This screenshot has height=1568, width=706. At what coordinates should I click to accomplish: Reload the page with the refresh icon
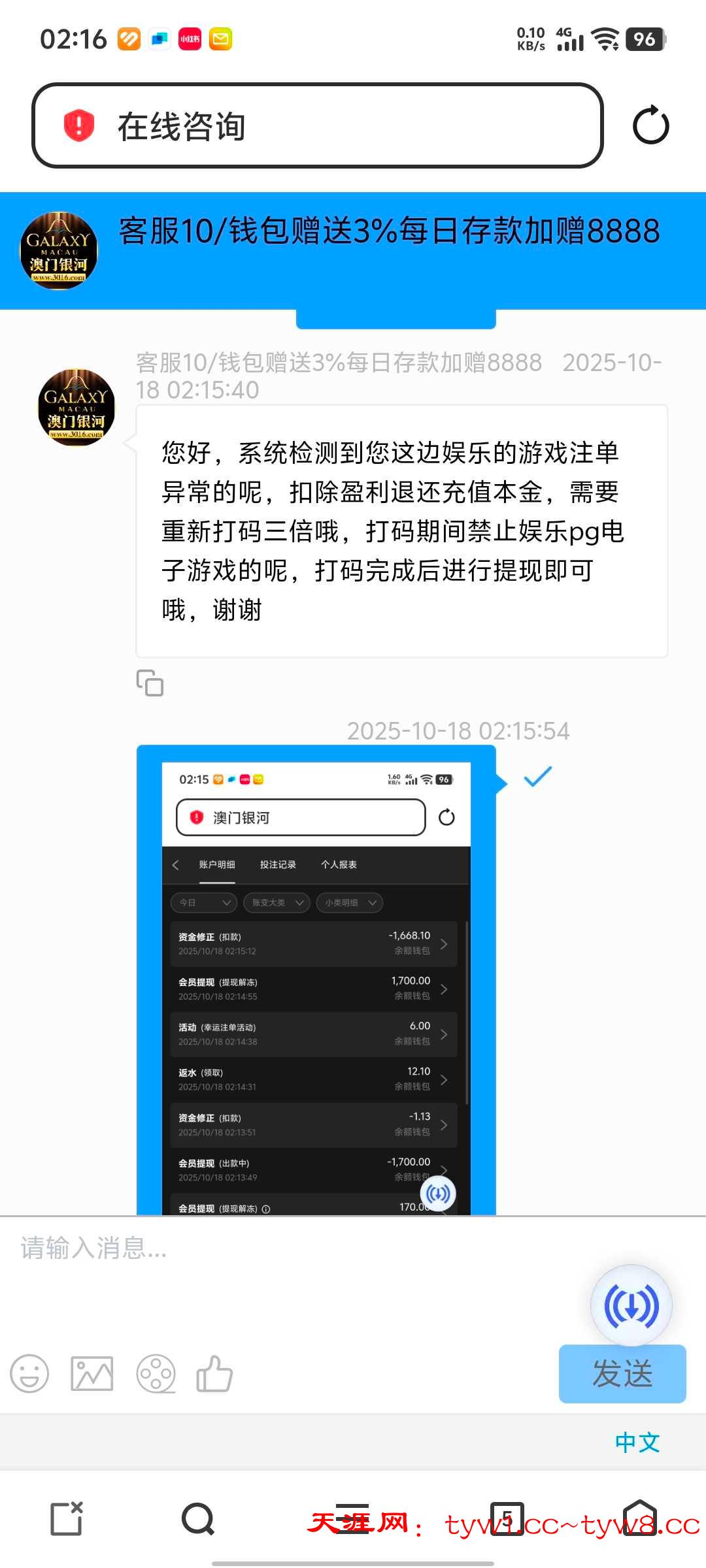[650, 125]
